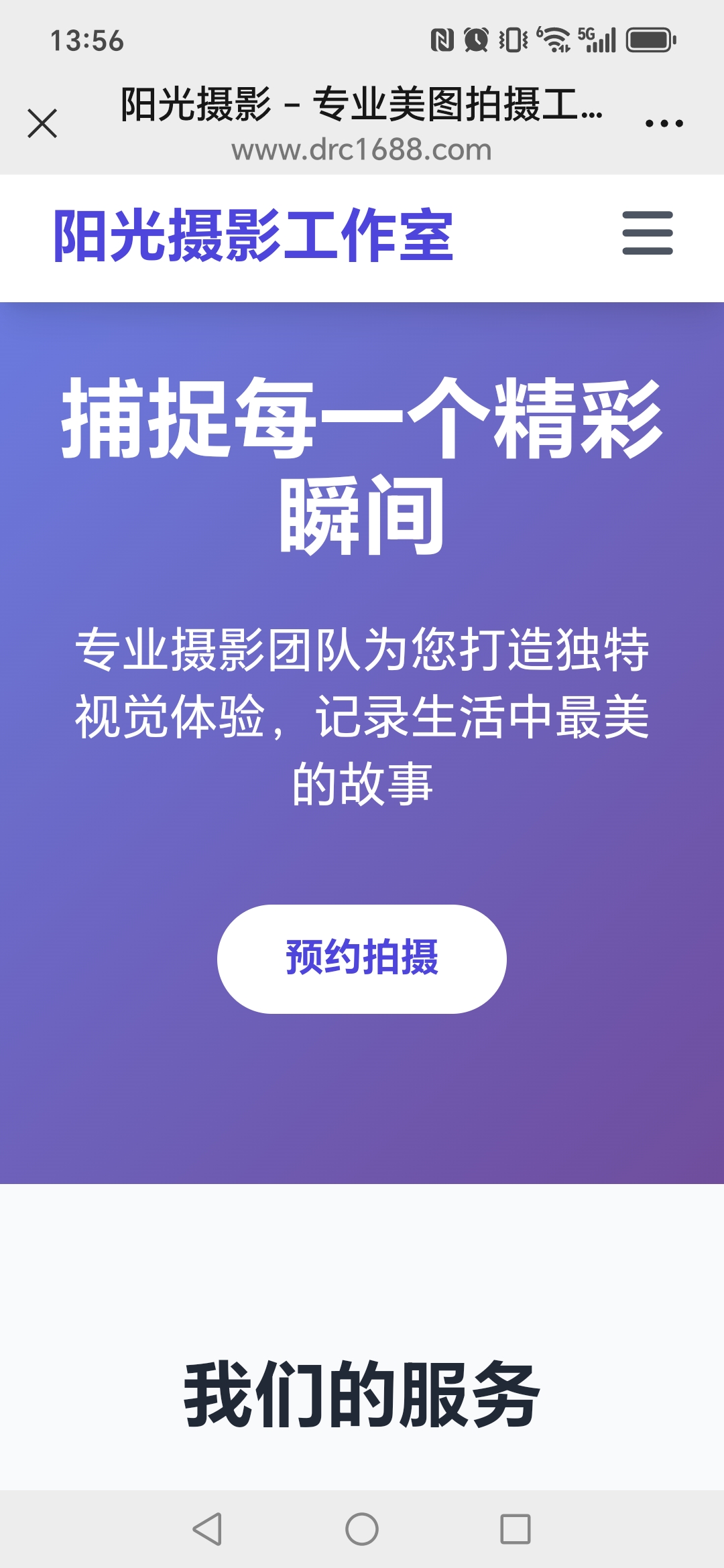Open the site's hamburger navigation menu

tap(647, 233)
